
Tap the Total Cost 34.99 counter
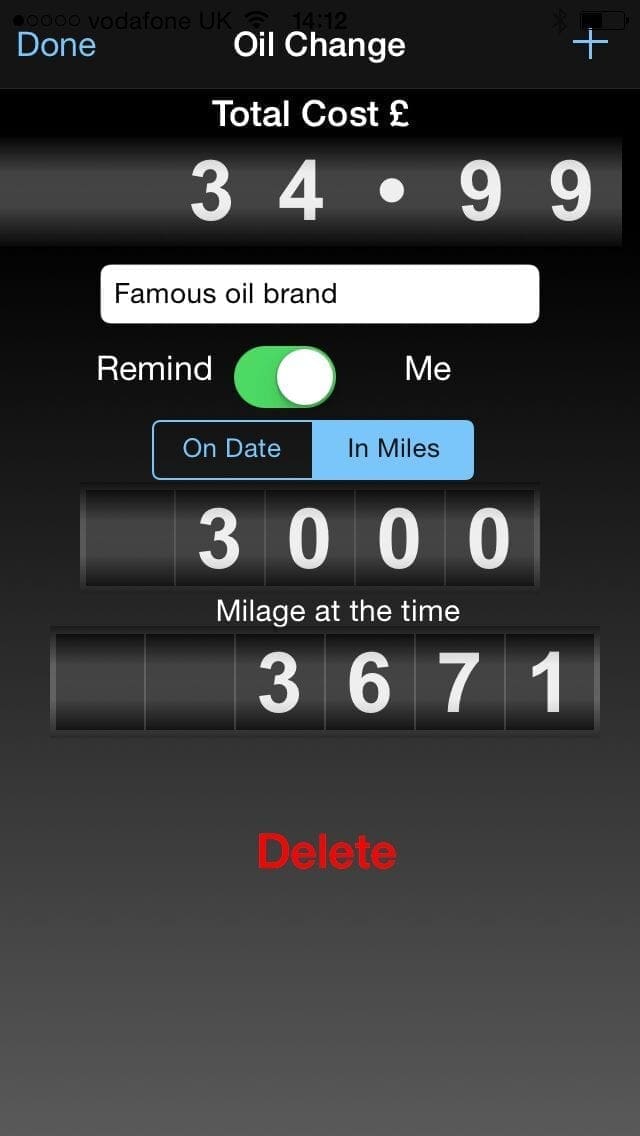click(x=311, y=191)
